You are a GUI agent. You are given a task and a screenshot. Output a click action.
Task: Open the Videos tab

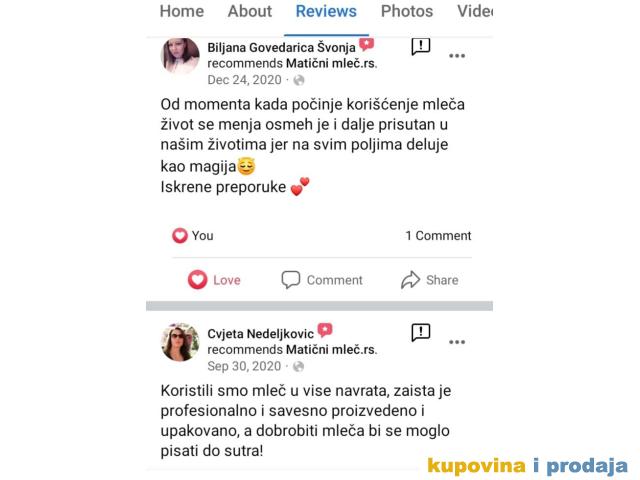coord(475,11)
